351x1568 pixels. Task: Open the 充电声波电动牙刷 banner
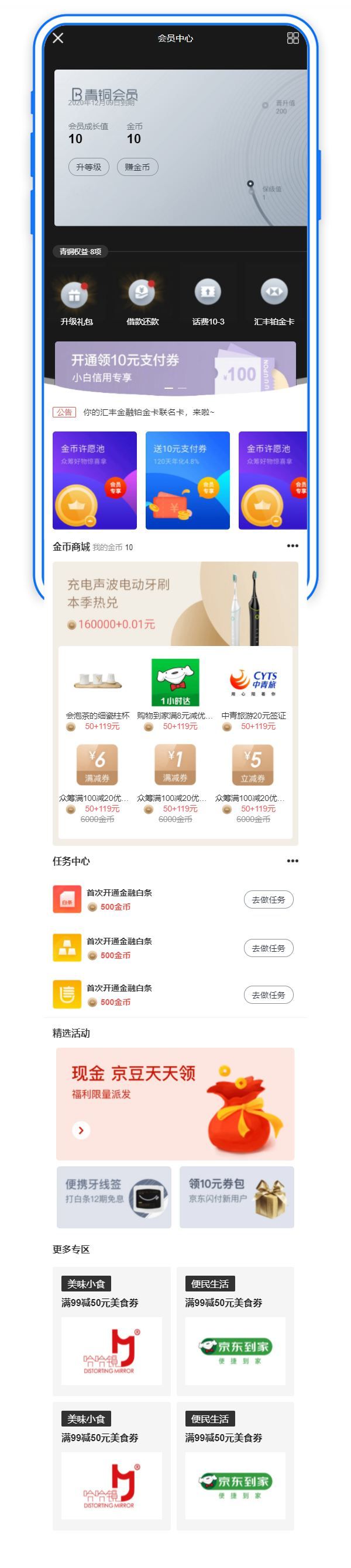coord(175,604)
